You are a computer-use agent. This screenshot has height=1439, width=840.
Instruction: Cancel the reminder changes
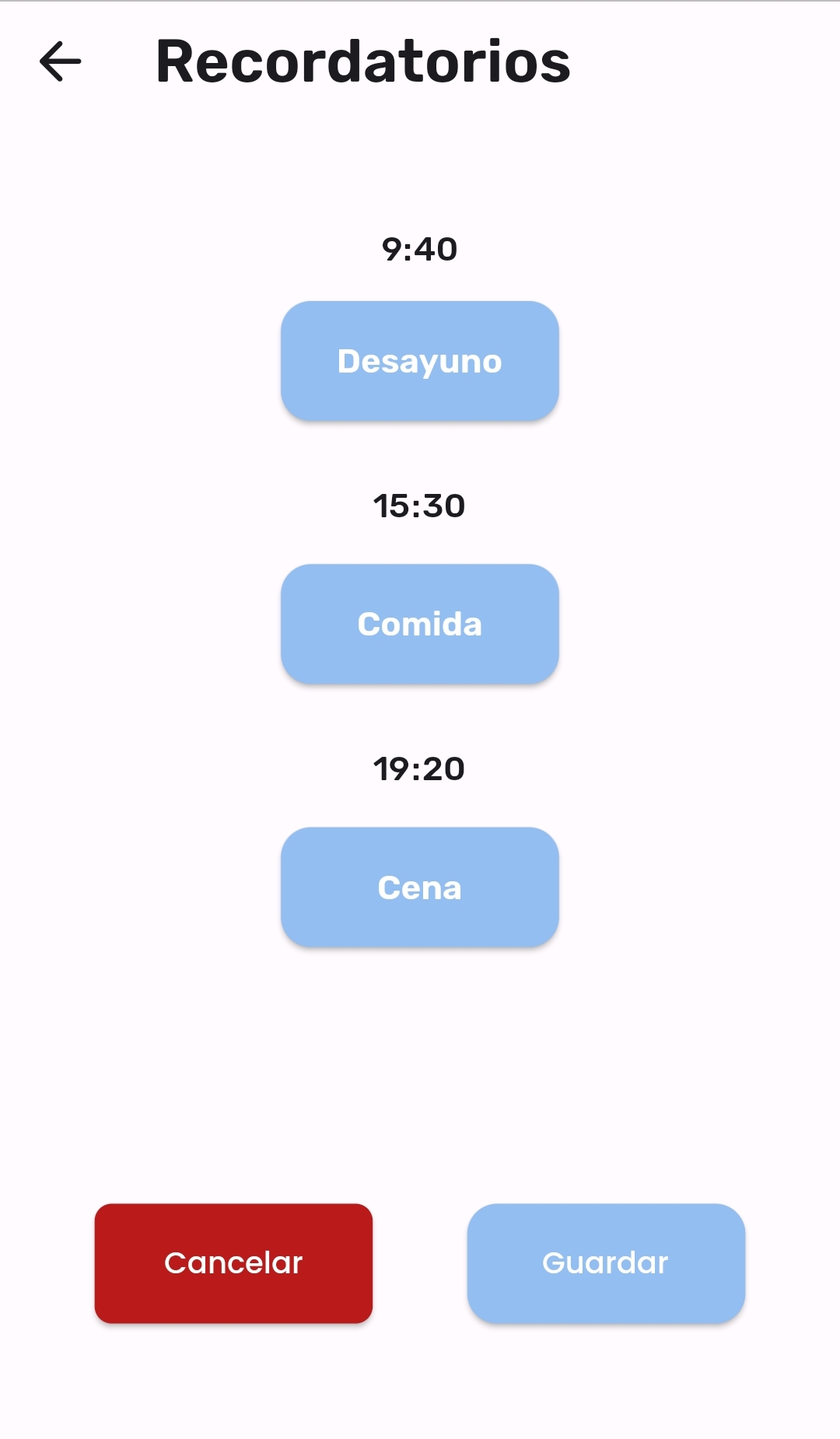point(233,1263)
